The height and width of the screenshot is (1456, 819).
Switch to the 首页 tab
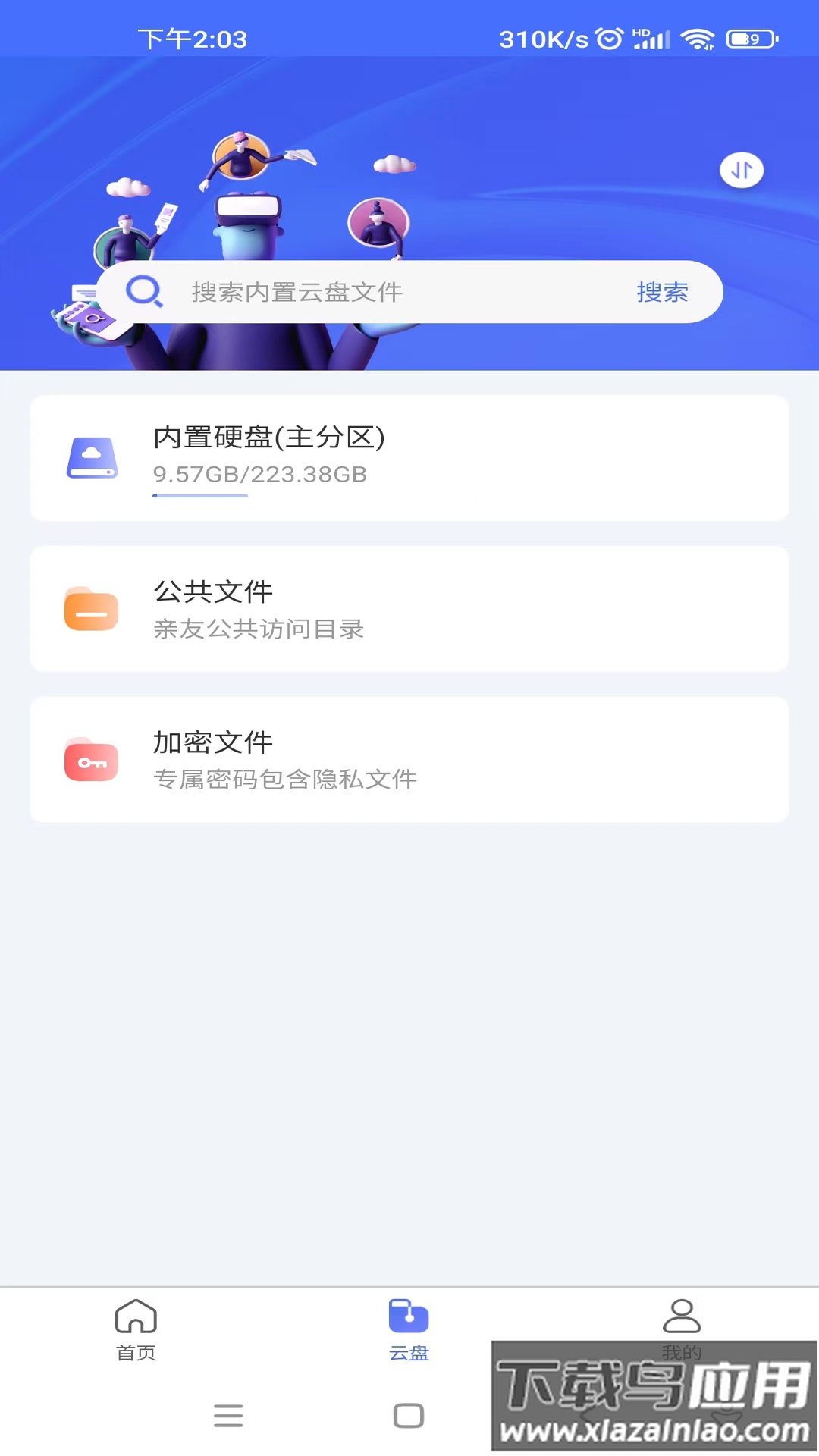coord(136,1354)
